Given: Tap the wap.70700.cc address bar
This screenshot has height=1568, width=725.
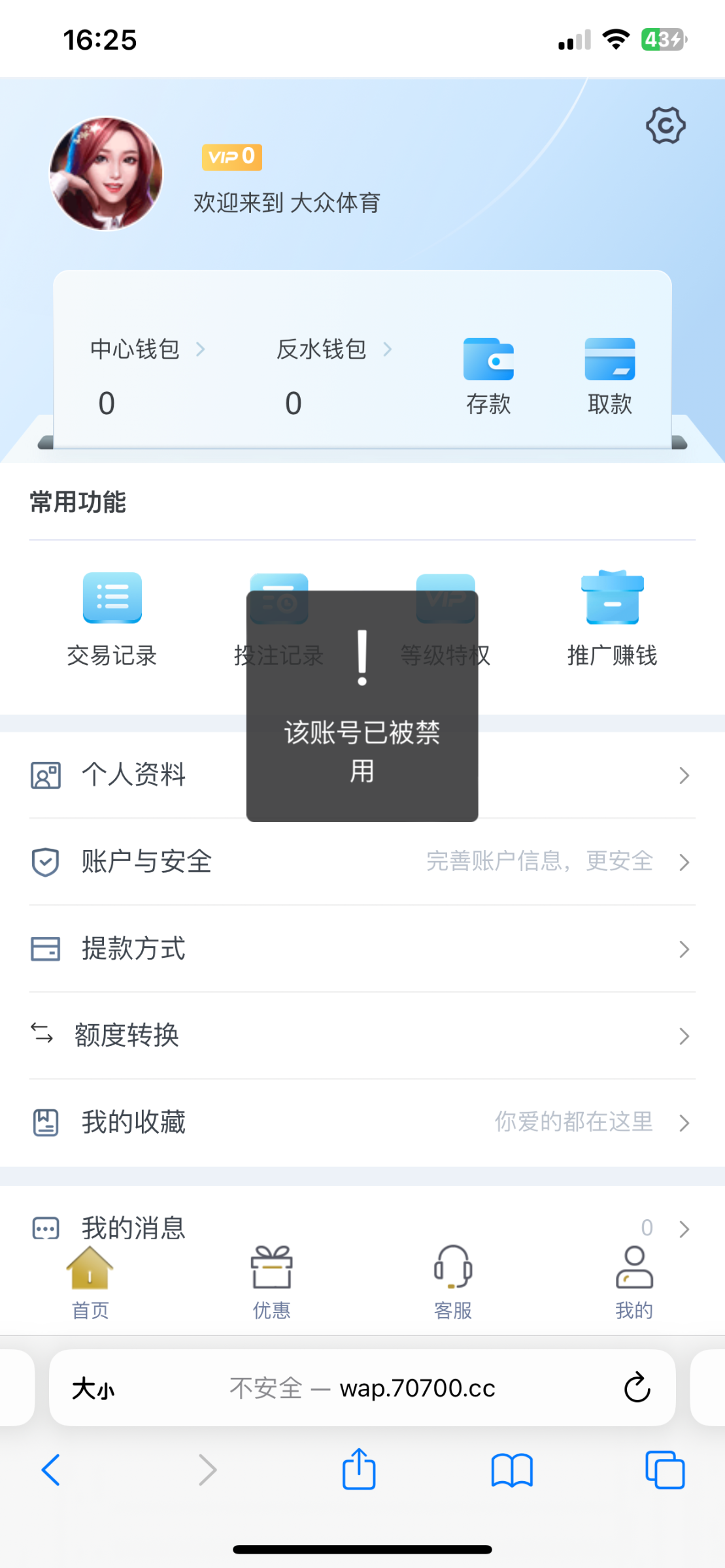Looking at the screenshot, I should coord(362,1388).
